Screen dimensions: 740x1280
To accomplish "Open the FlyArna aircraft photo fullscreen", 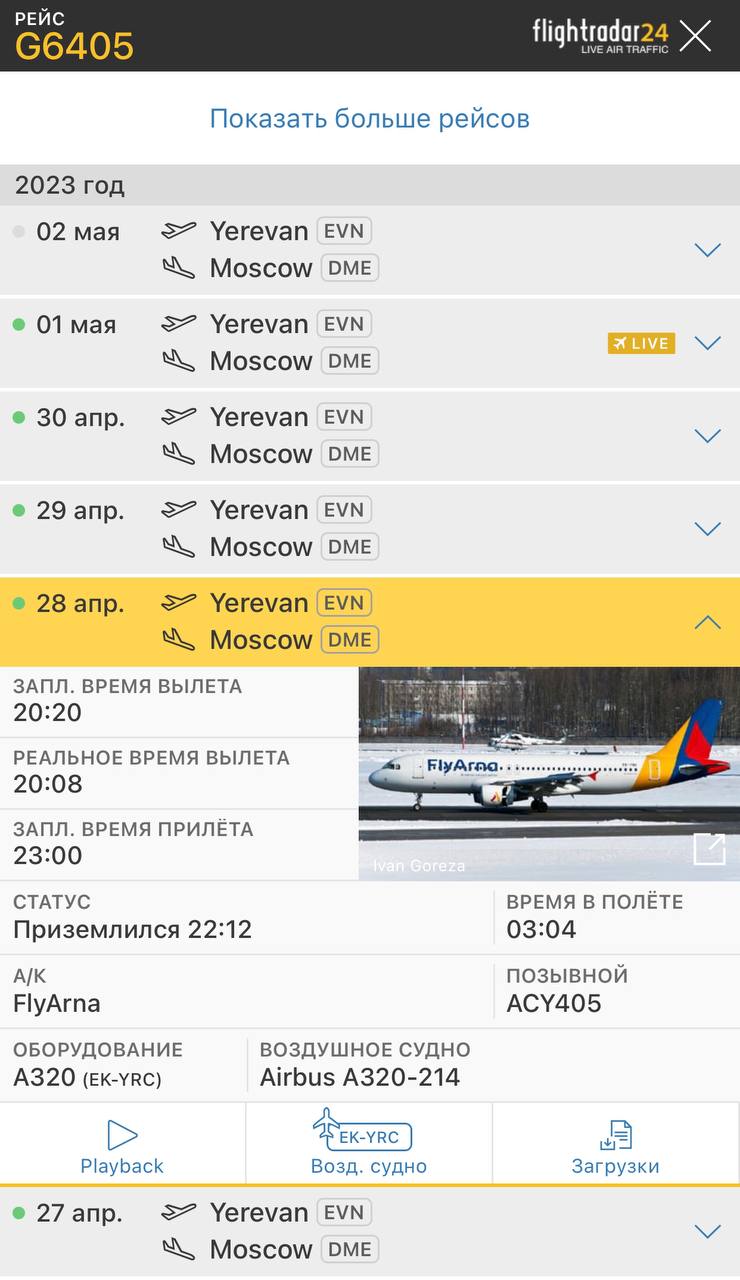I will click(709, 849).
